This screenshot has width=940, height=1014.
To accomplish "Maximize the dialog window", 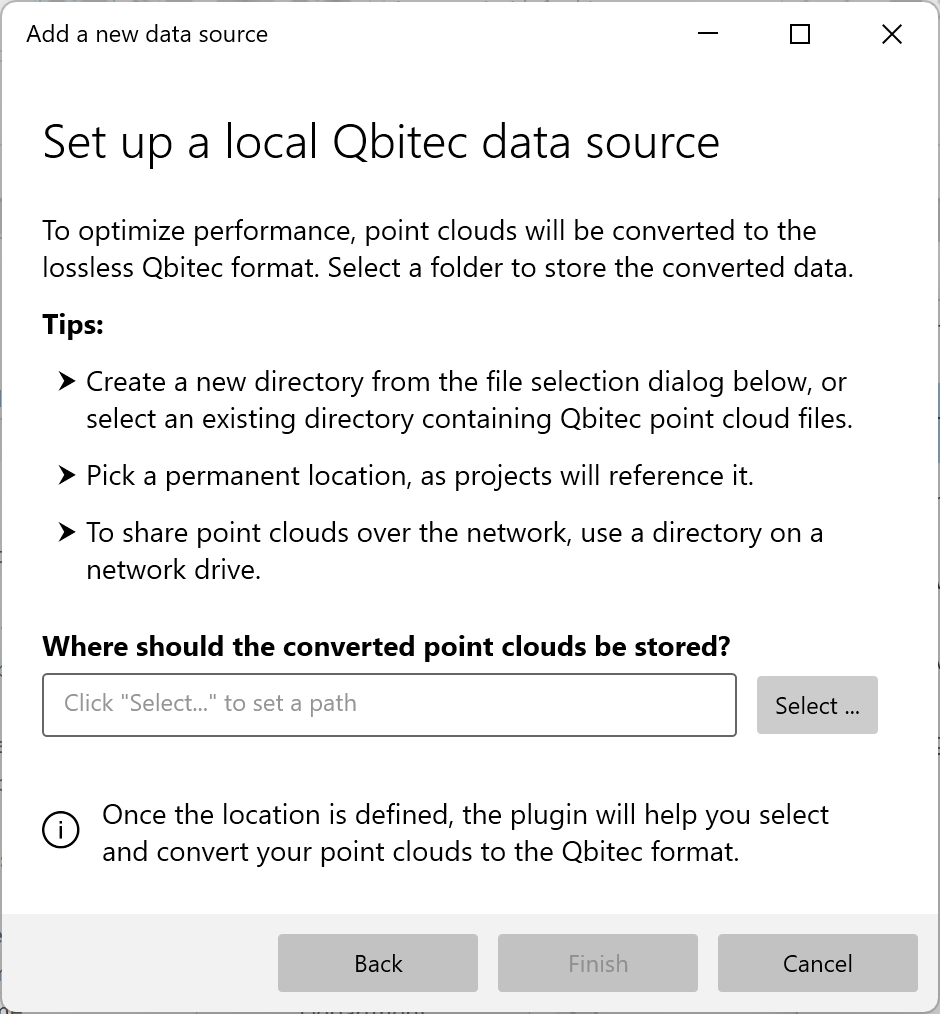I will click(799, 34).
